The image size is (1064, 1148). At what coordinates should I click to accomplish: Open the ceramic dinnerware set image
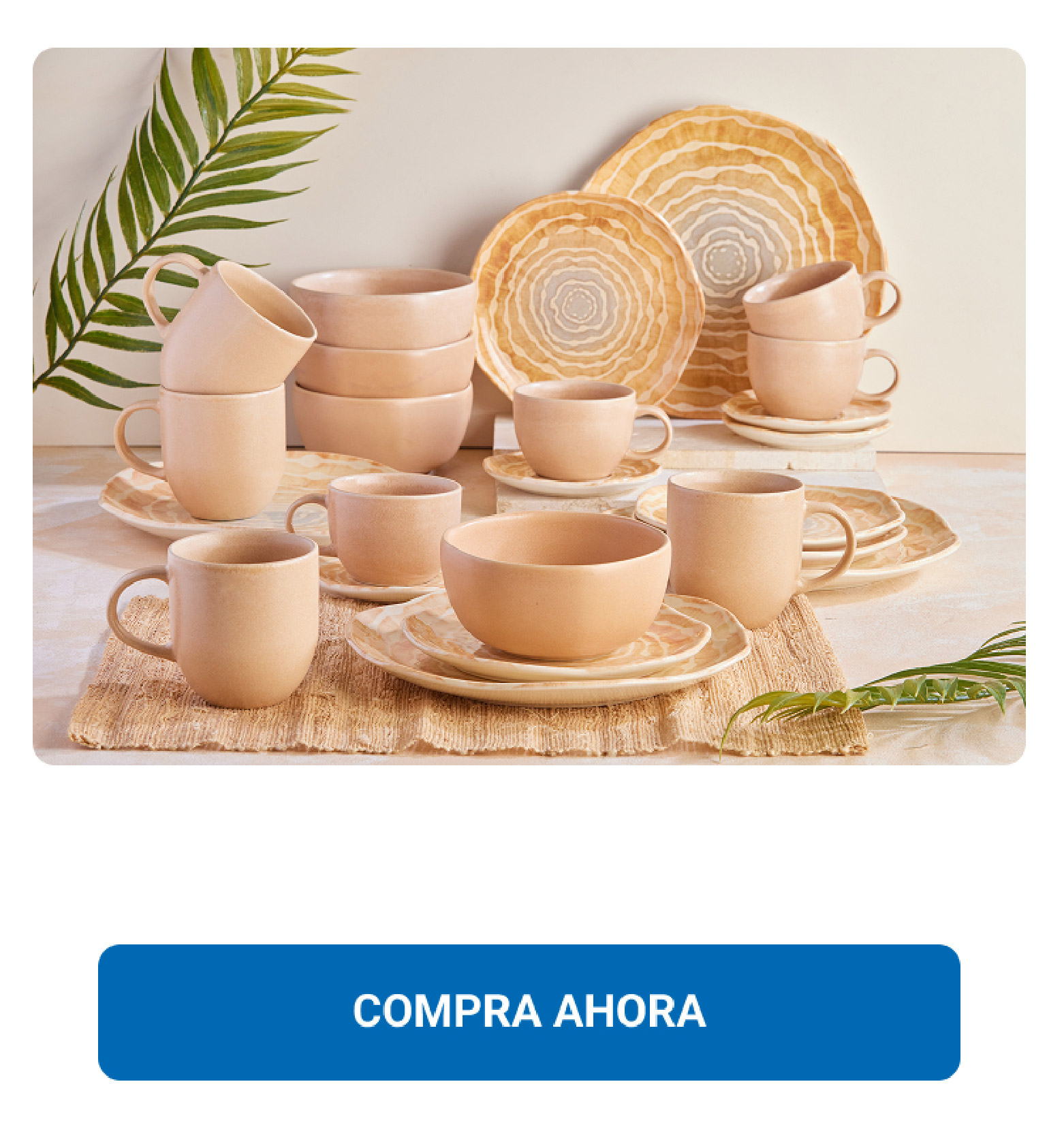coord(529,406)
